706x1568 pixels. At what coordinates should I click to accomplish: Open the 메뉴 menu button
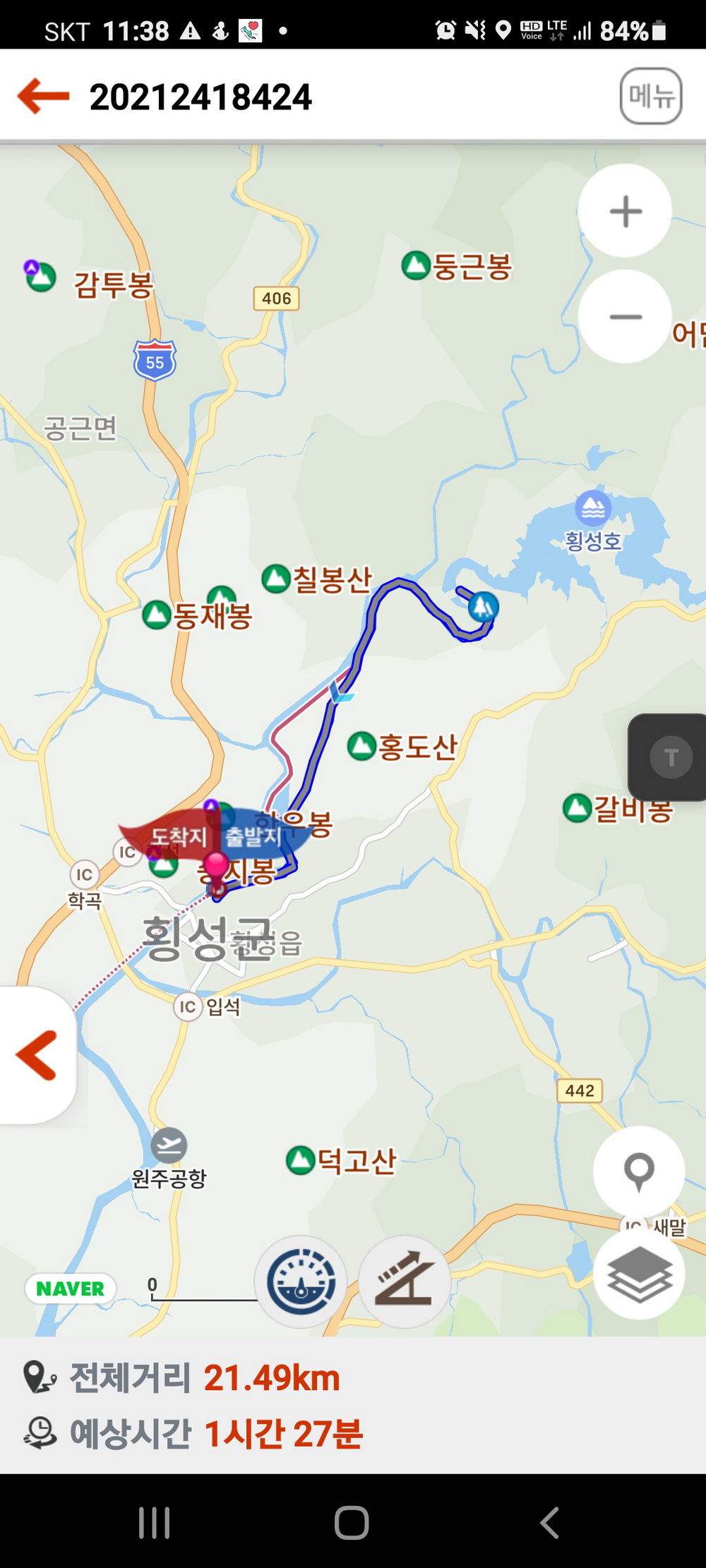coord(650,96)
